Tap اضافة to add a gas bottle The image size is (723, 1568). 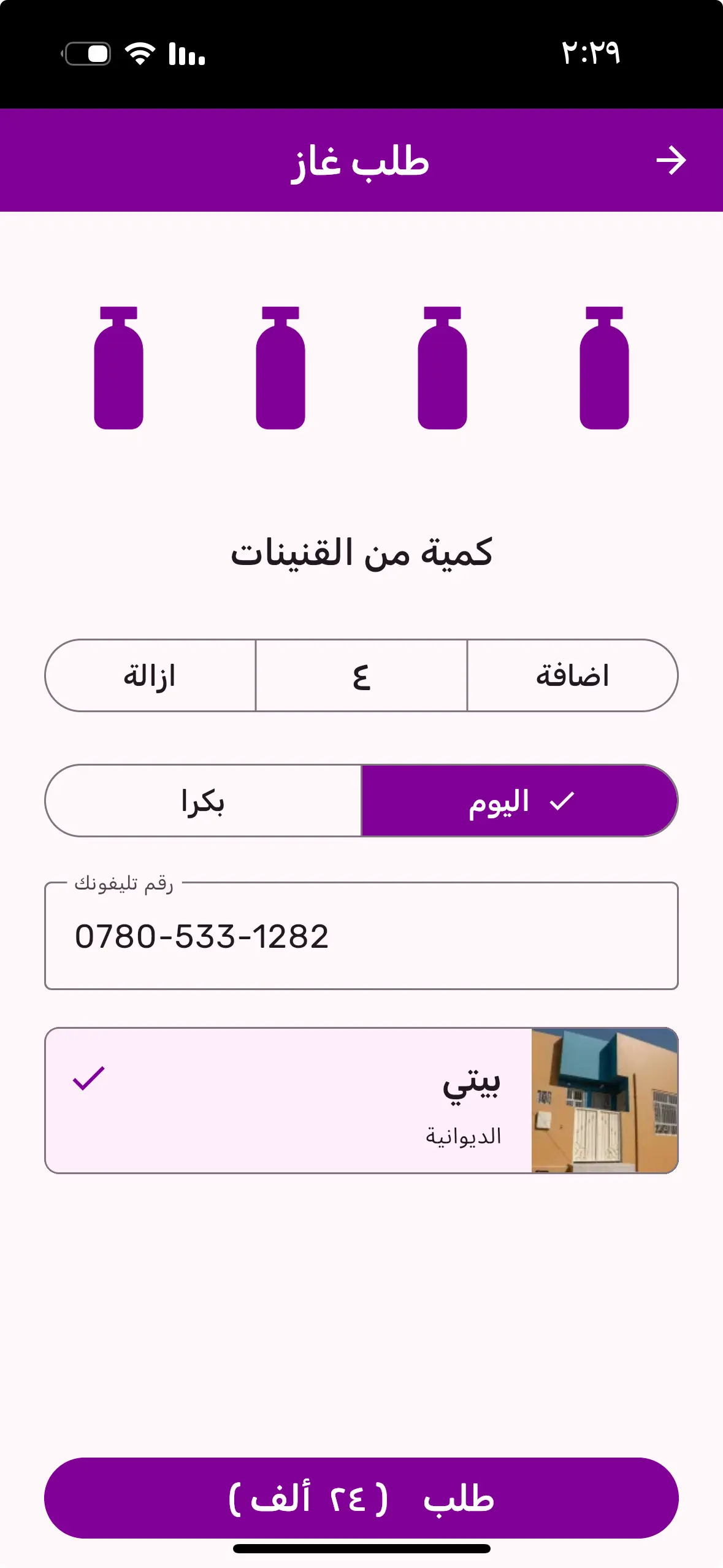pyautogui.click(x=572, y=675)
